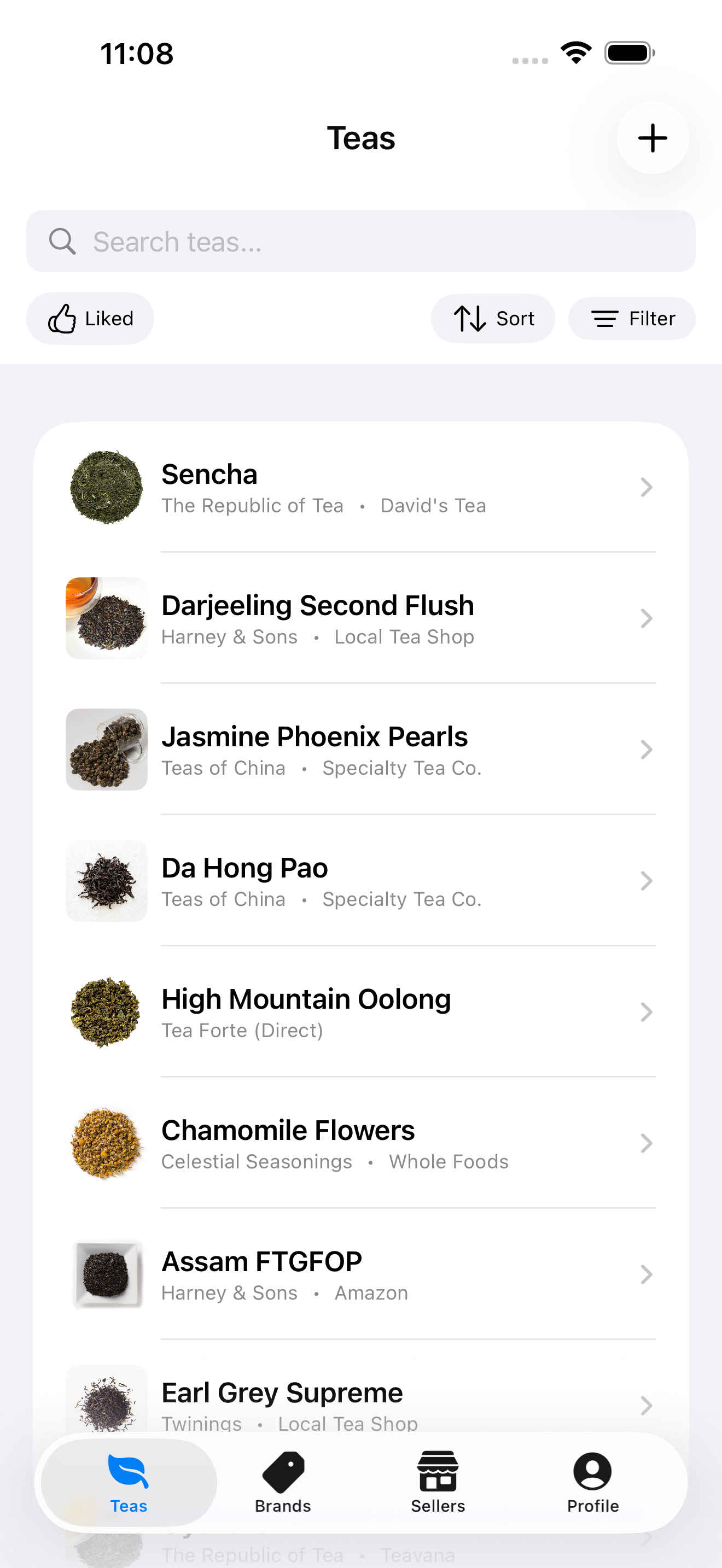The height and width of the screenshot is (1568, 722).
Task: Tap the Filter lines icon
Action: [604, 318]
